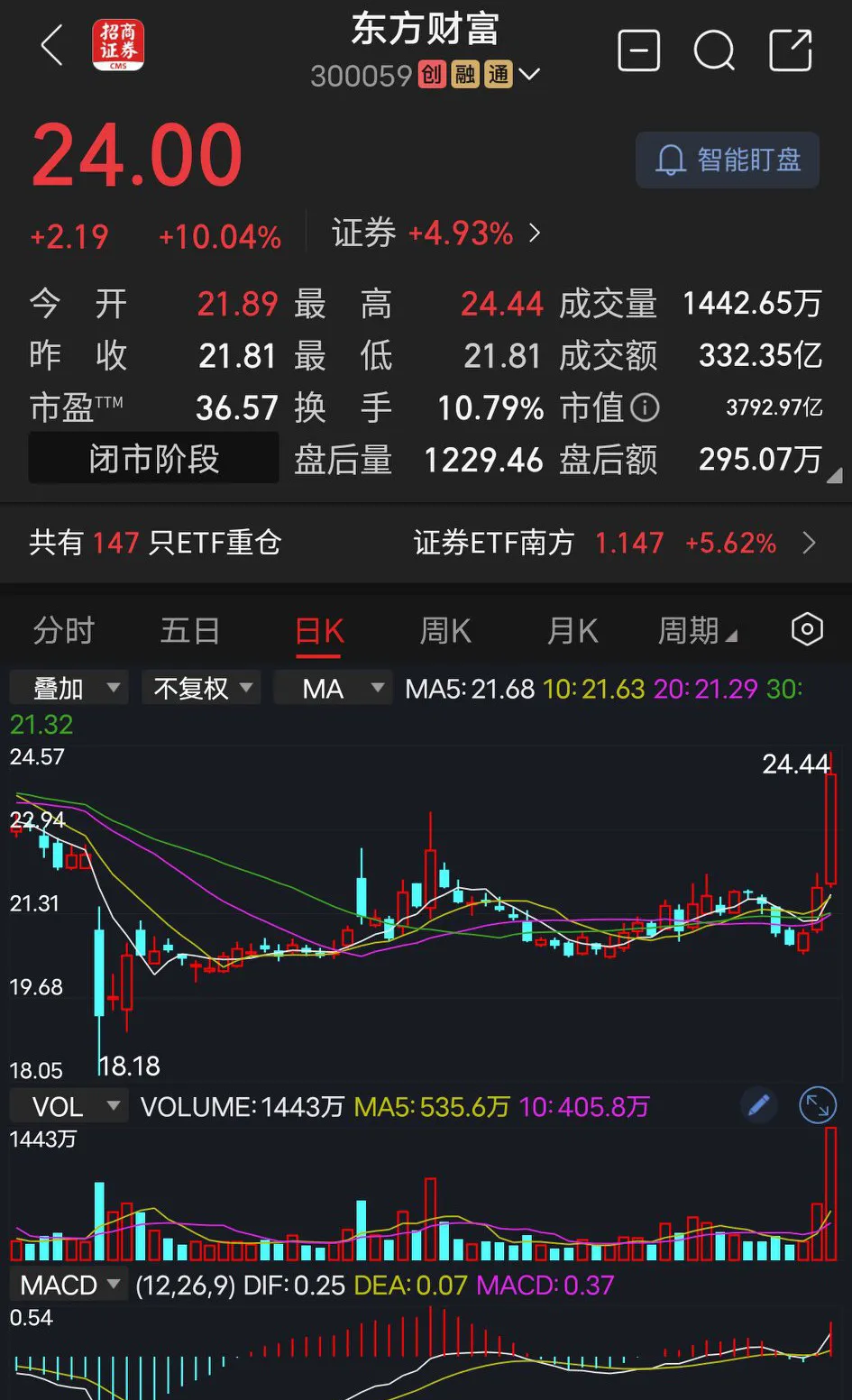Tap the pencil edit icon on VOL panel
The image size is (852, 1400).
coord(758,1103)
